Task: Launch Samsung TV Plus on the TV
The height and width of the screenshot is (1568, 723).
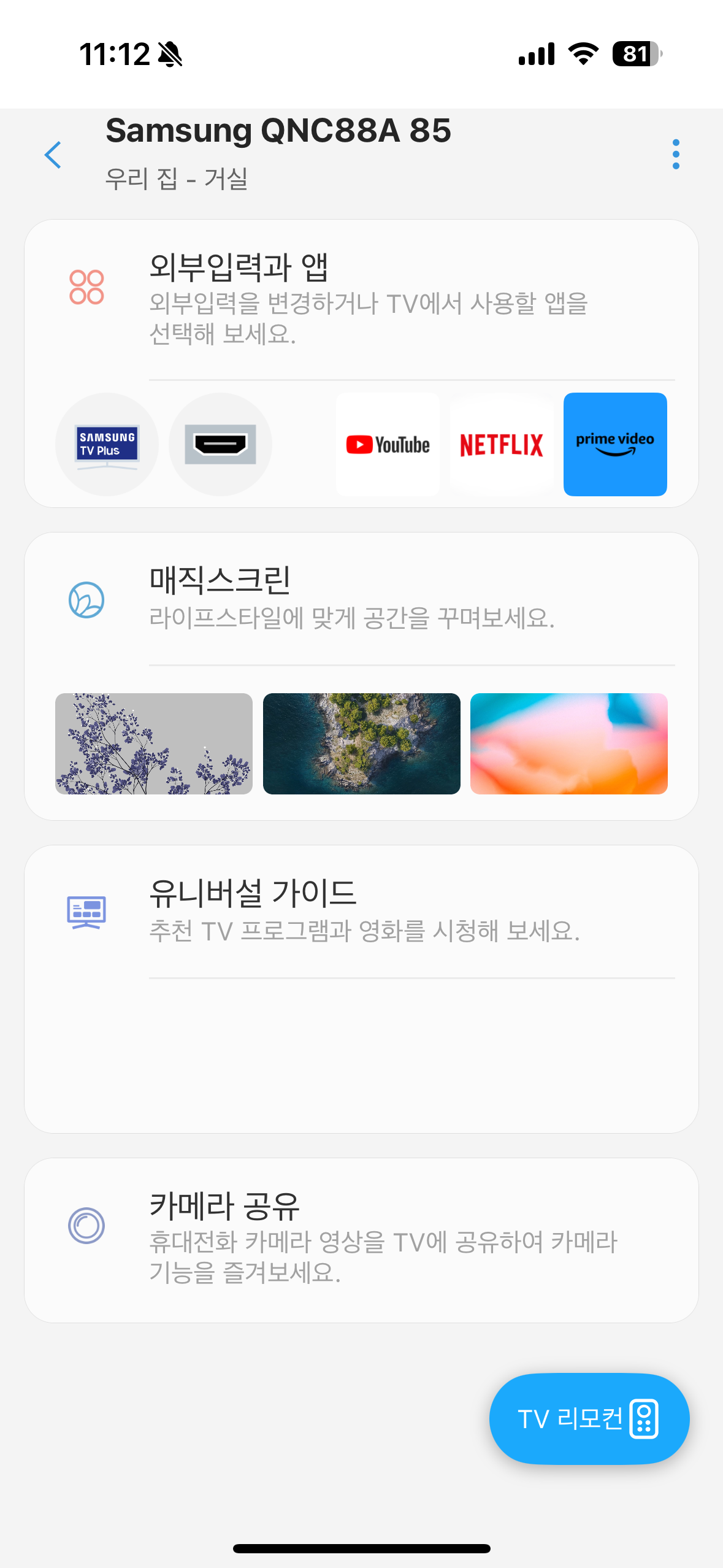Action: (107, 444)
